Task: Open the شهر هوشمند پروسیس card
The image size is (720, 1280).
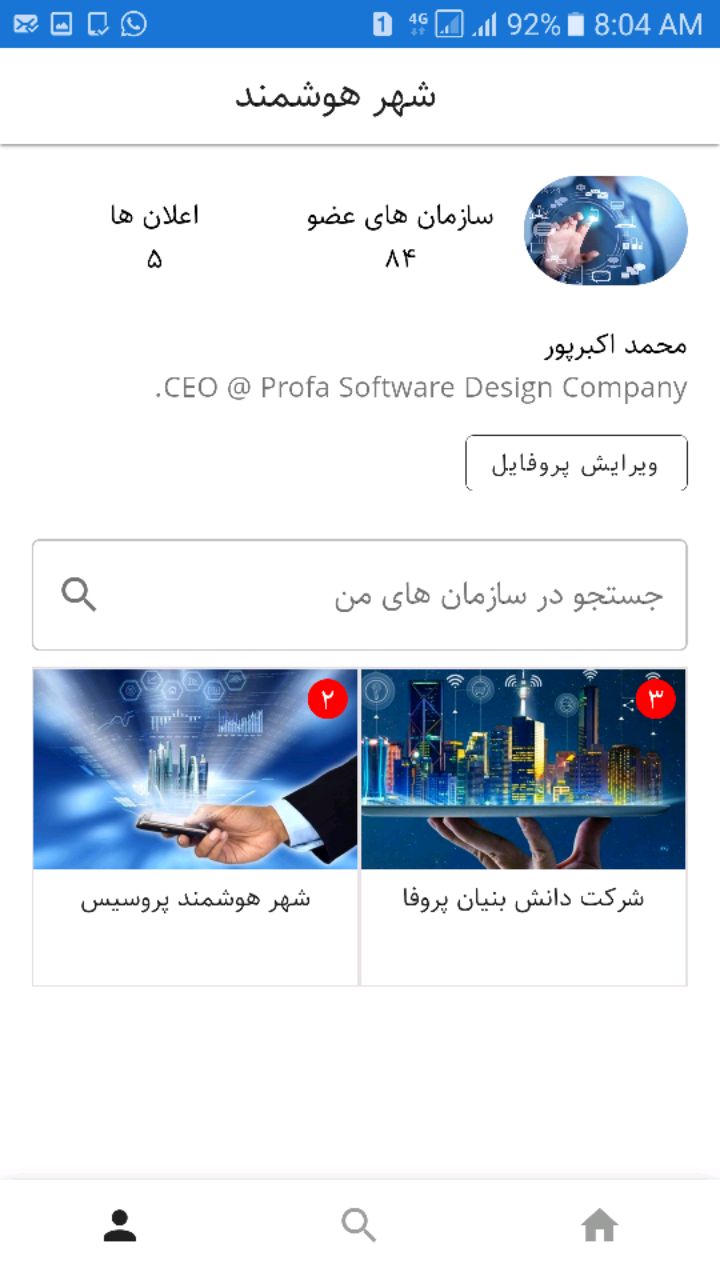Action: [x=195, y=827]
